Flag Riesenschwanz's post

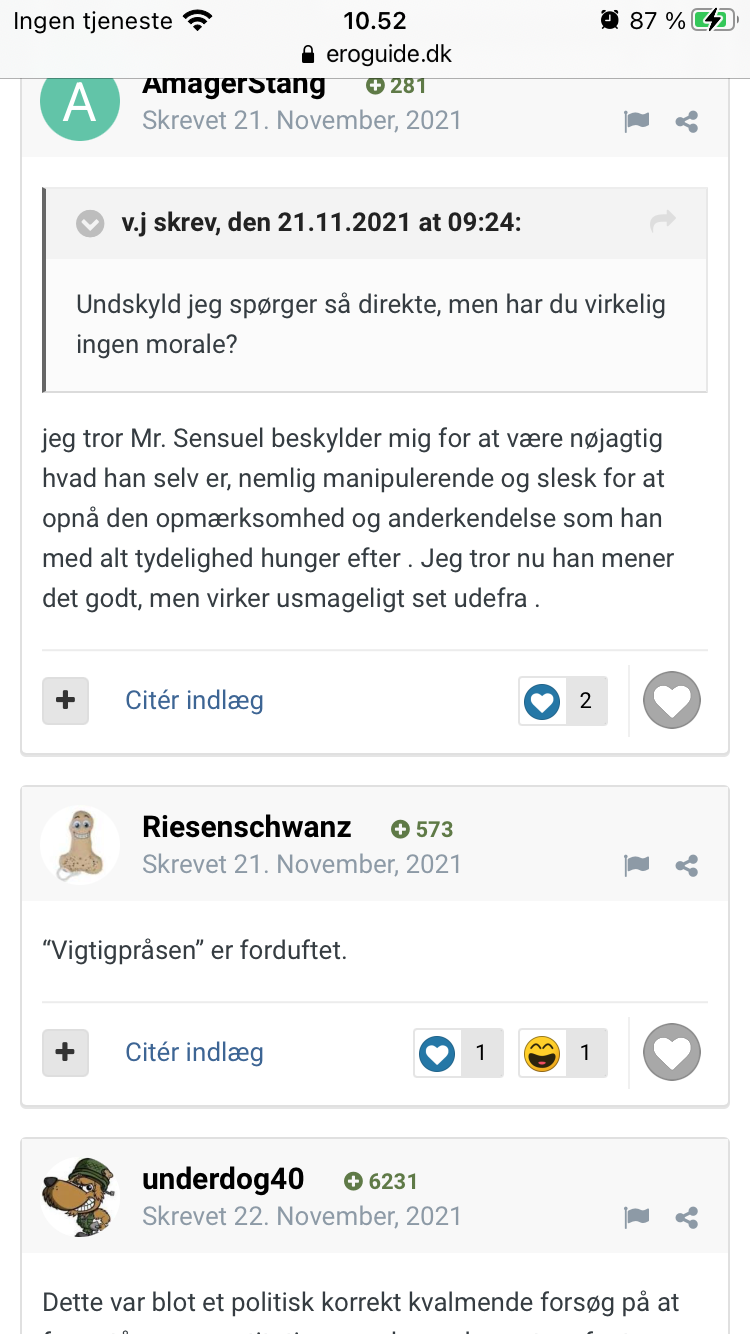636,865
